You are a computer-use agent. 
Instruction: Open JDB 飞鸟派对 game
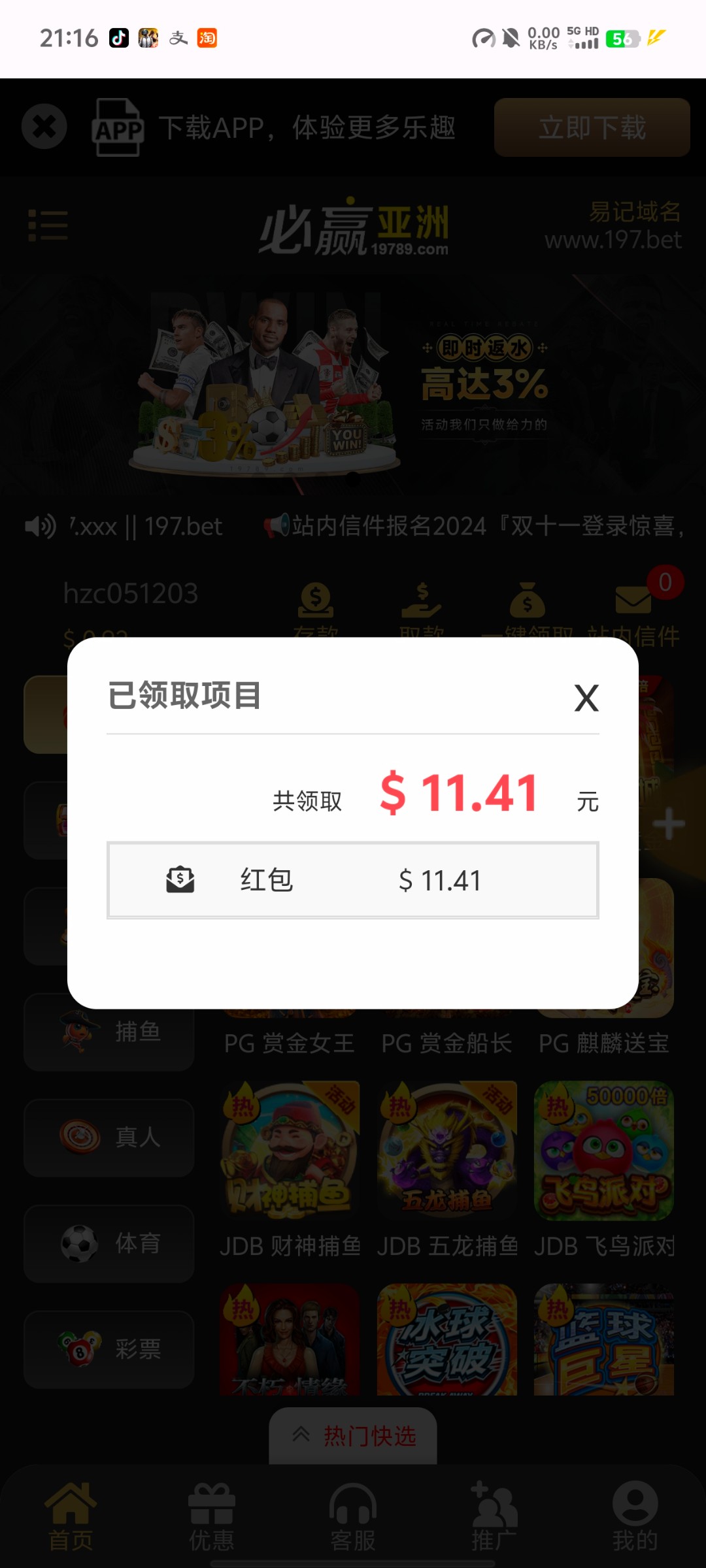[x=604, y=1151]
